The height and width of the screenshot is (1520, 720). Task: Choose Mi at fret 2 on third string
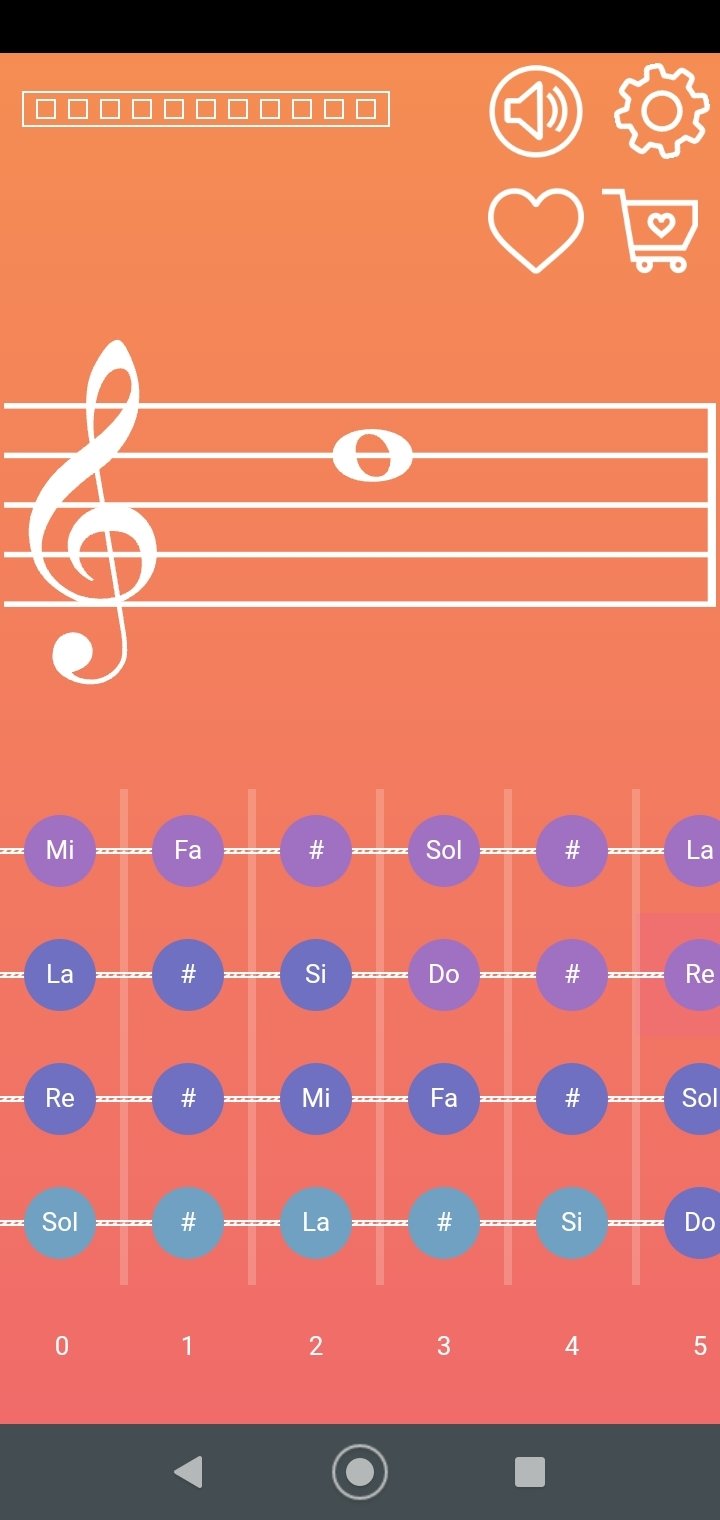[x=316, y=1099]
